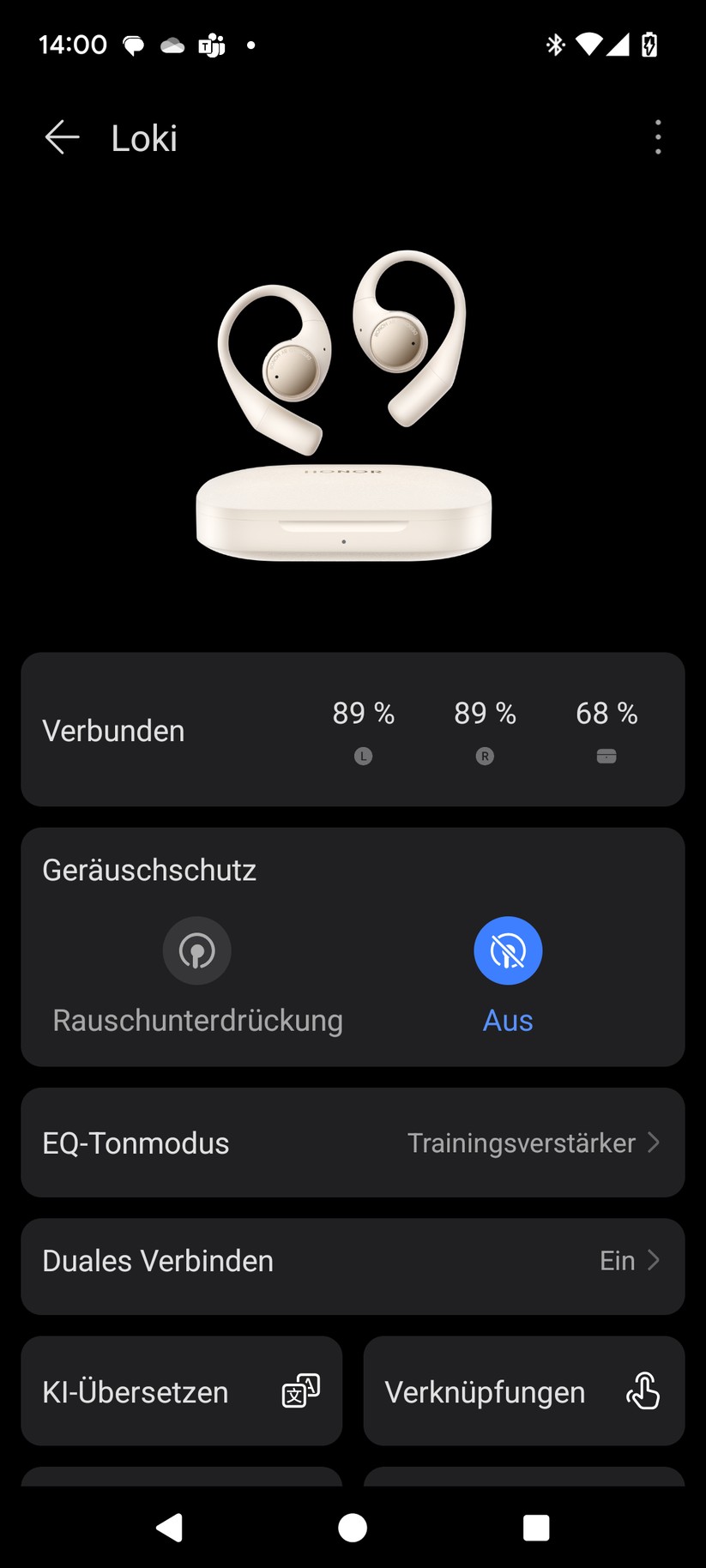The width and height of the screenshot is (706, 1568).
Task: Open the Verknüpfungen card
Action: (x=523, y=1391)
